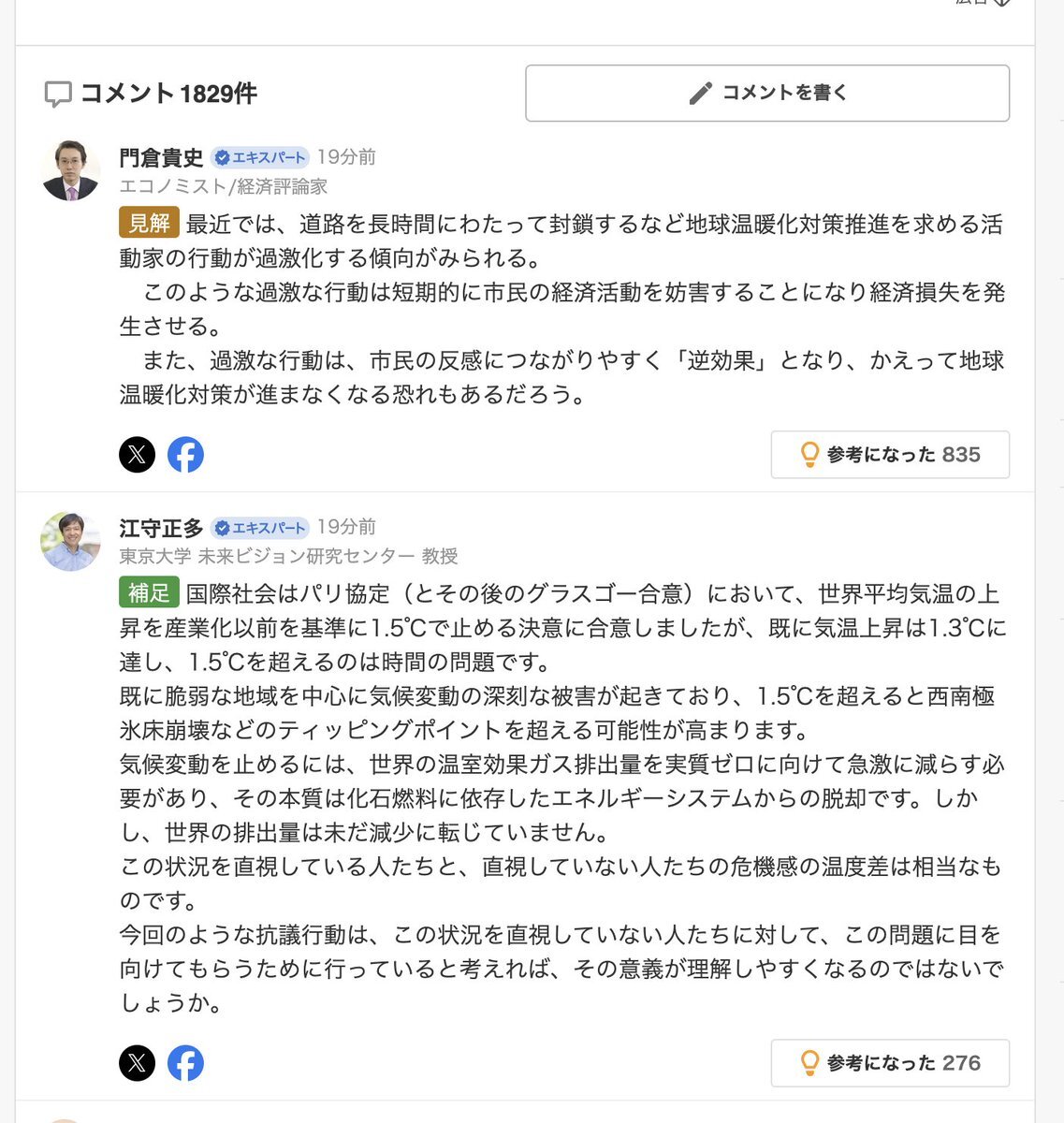This screenshot has width=1064, height=1123.
Task: Mark 門倉貴史's comment as 参考になった
Action: pos(889,455)
